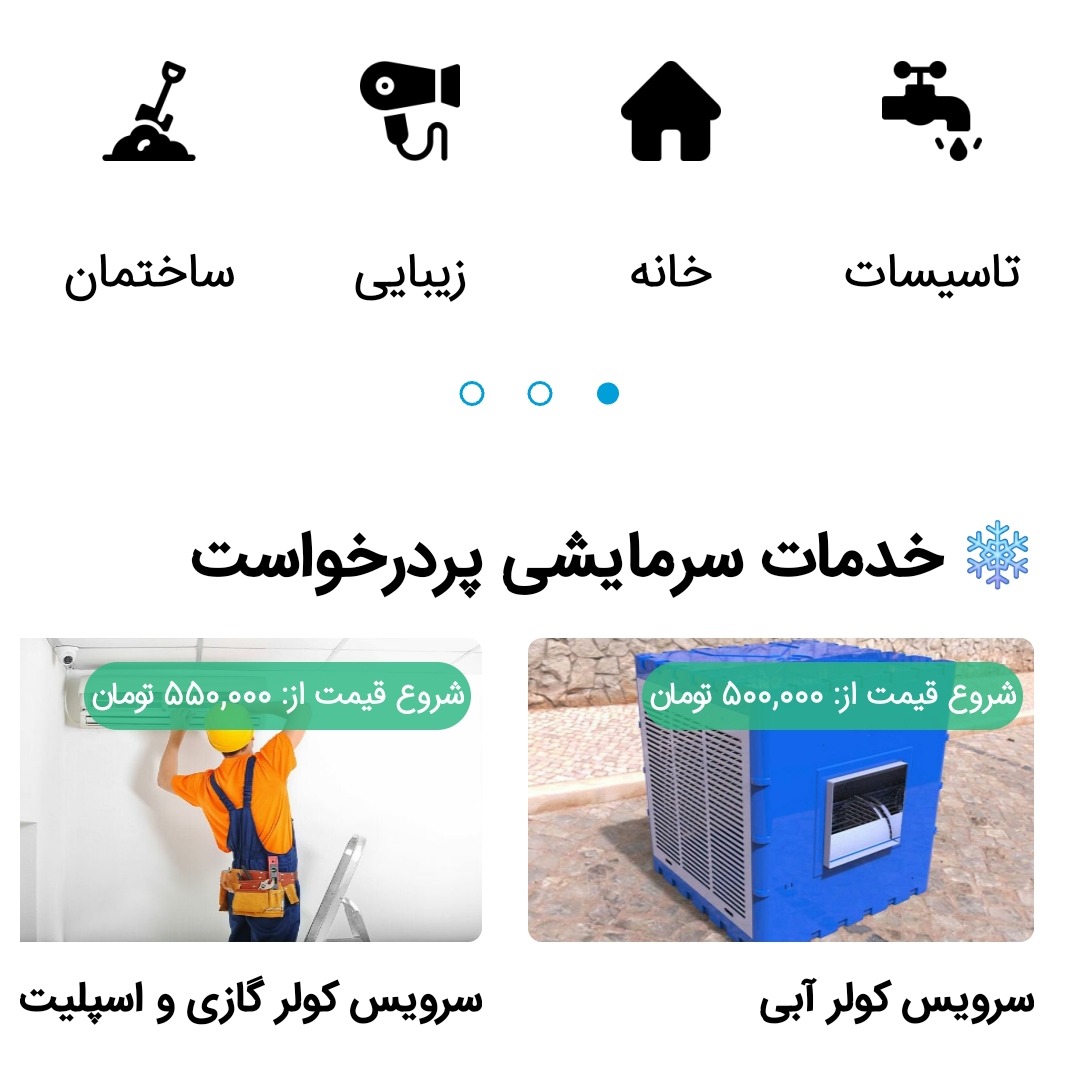Viewport: 1080px width, 1080px height.
Task: Jump to the third category page dot
Action: pyautogui.click(x=472, y=393)
